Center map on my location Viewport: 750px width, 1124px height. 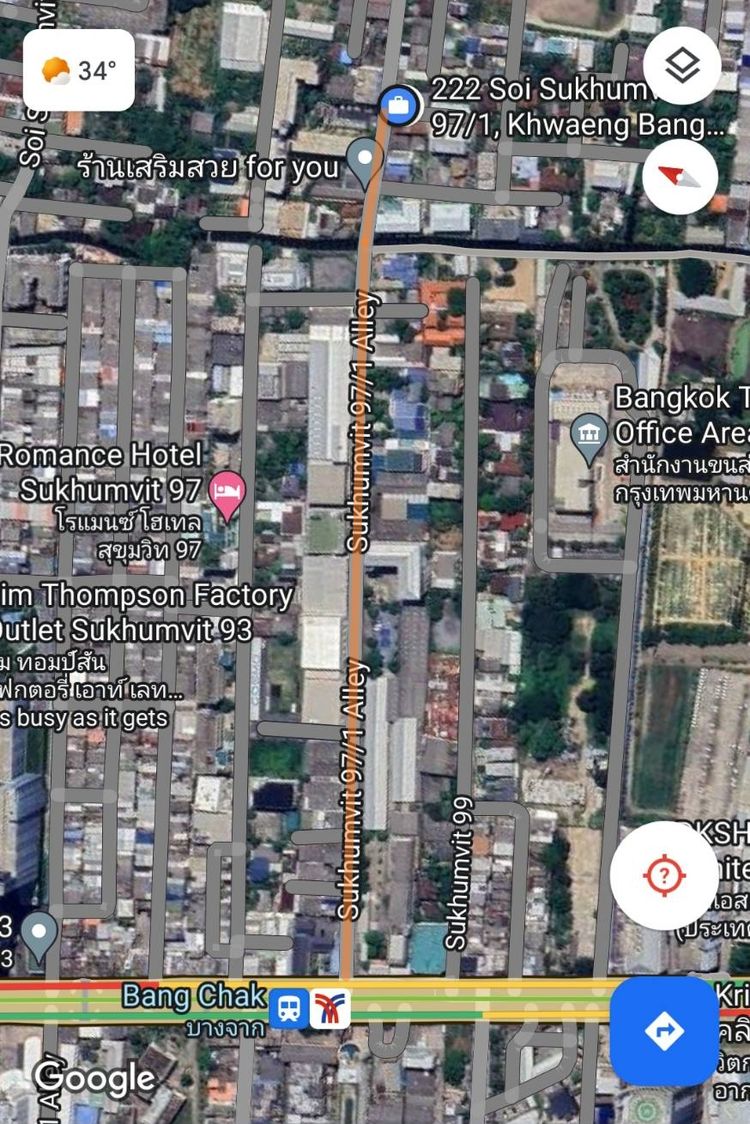(x=664, y=876)
